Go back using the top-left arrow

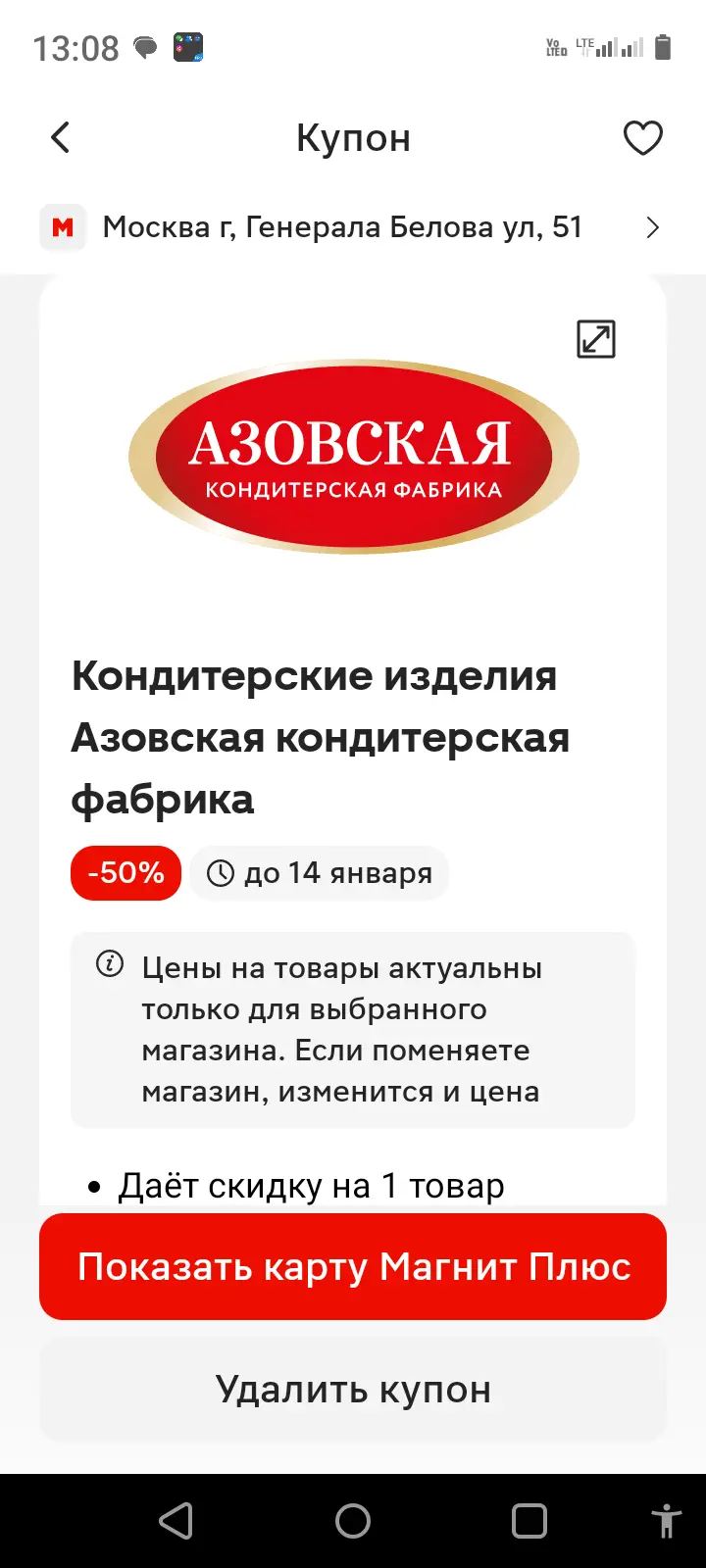coord(61,137)
